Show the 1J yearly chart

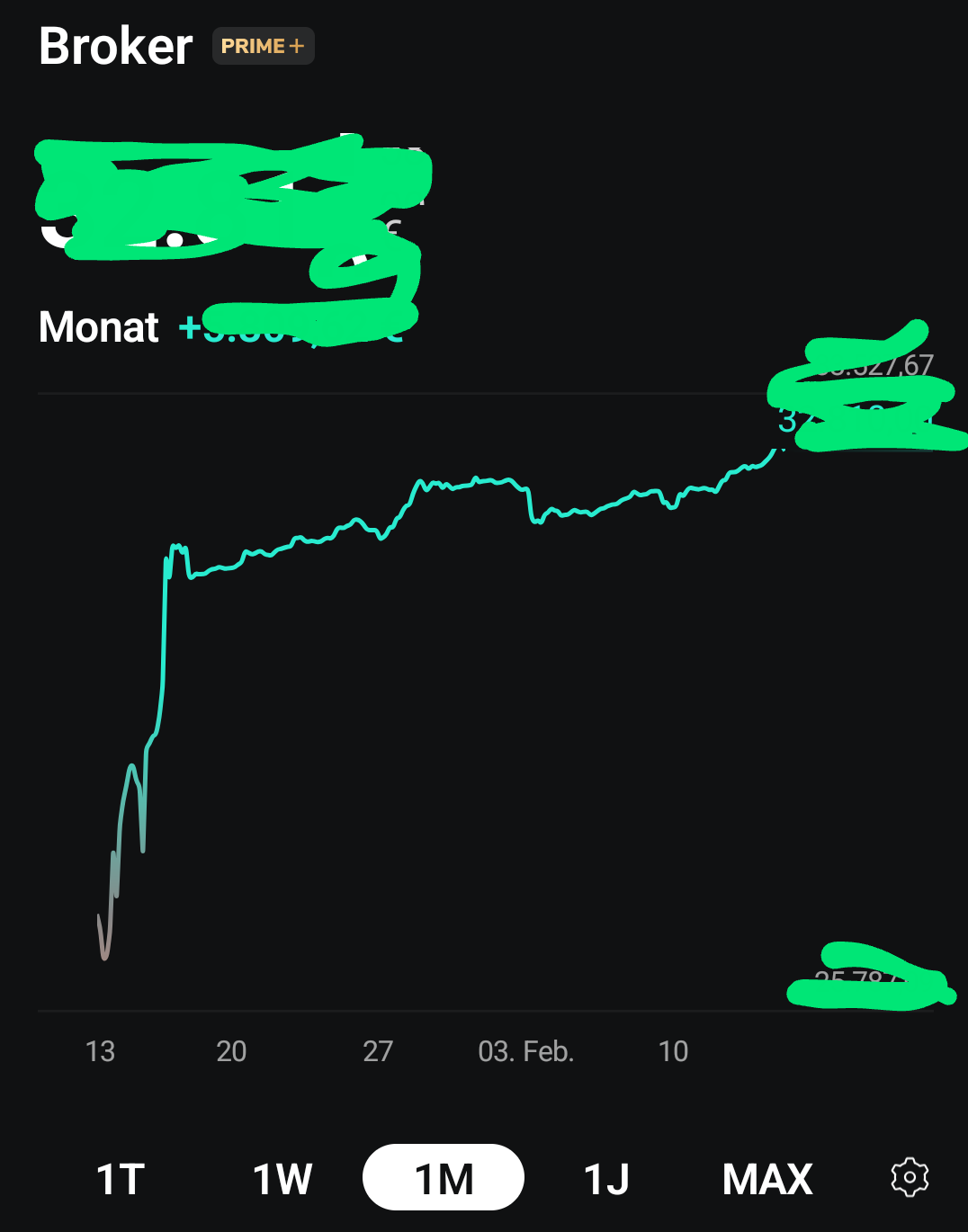[x=606, y=1179]
